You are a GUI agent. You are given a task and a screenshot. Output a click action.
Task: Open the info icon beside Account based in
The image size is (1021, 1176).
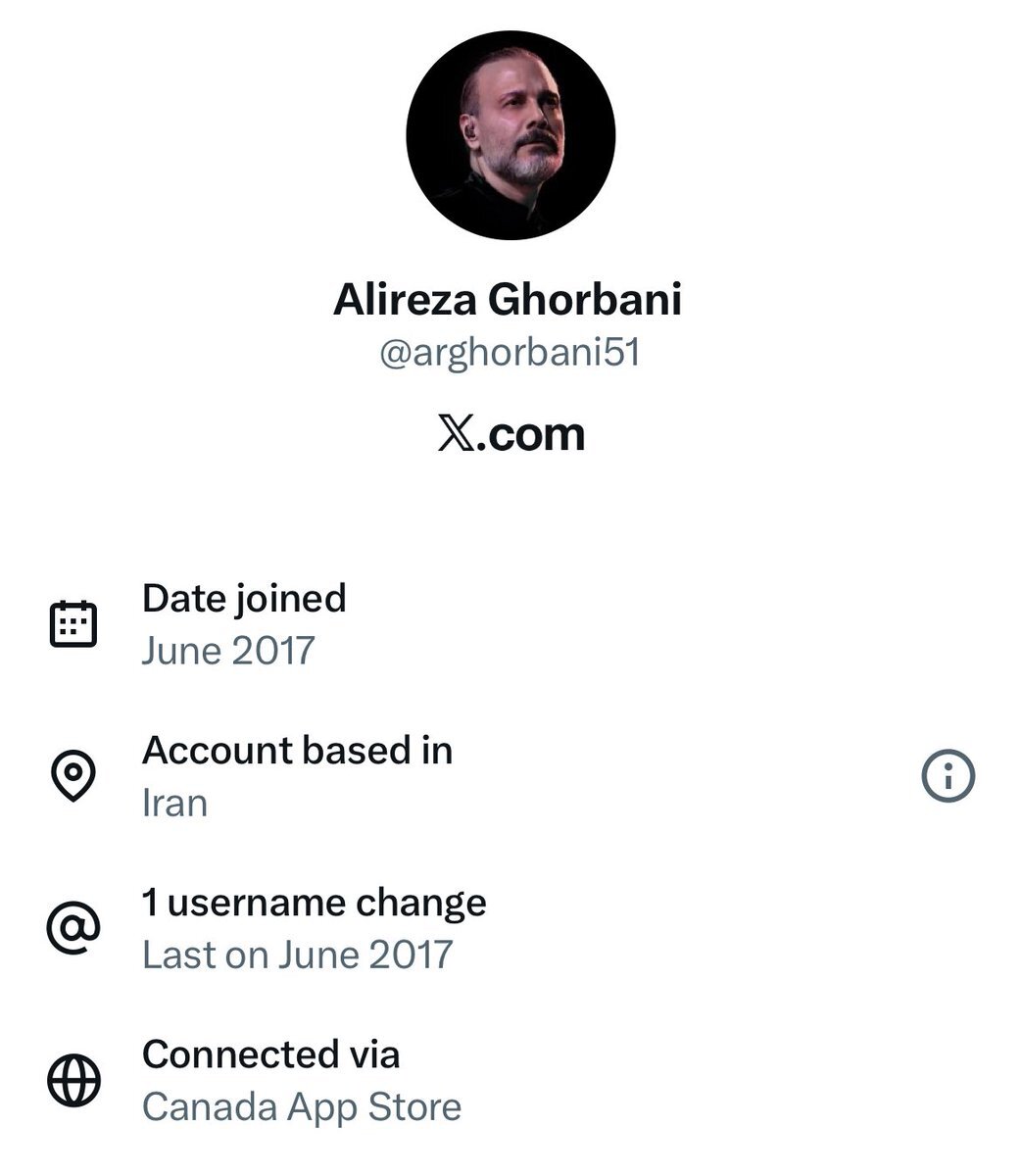point(948,776)
